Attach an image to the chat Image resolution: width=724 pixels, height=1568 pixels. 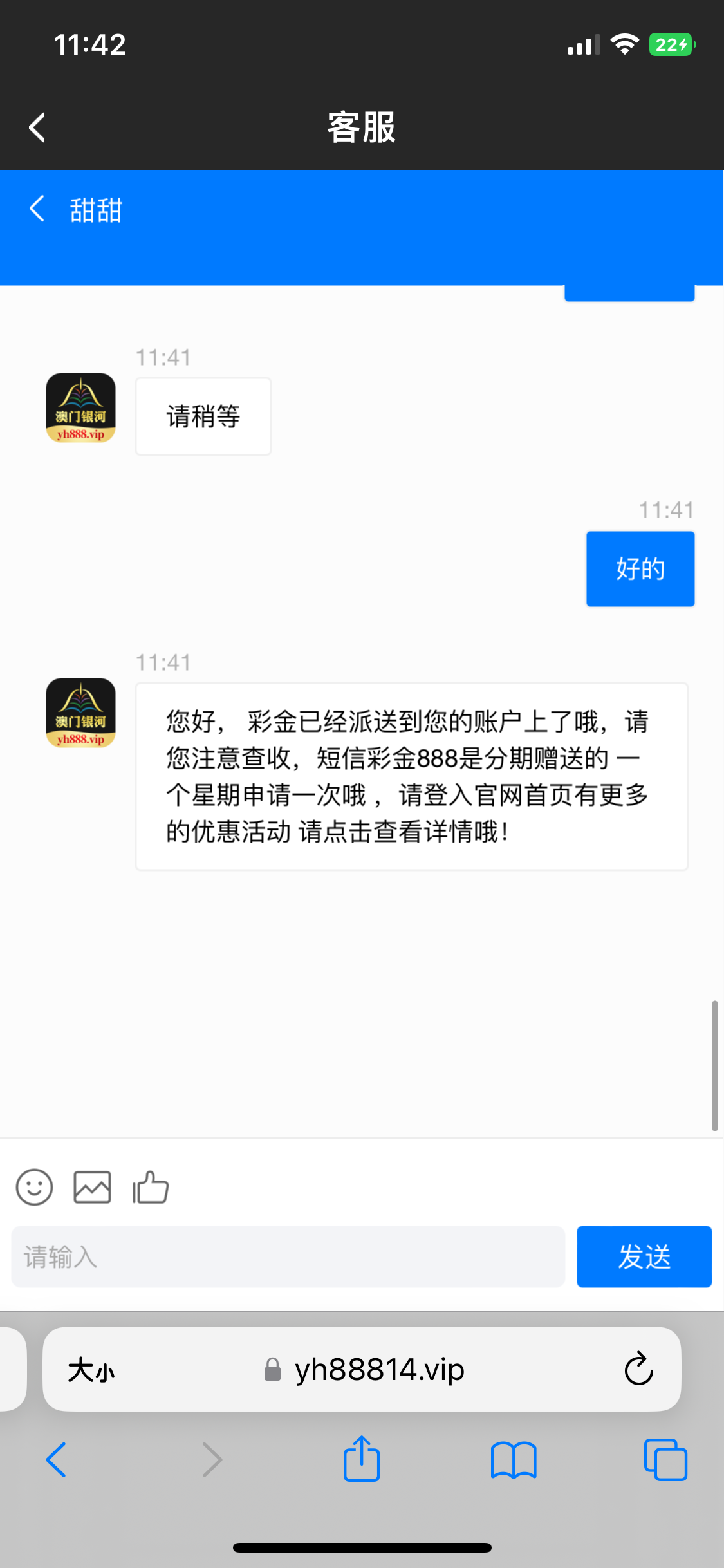pos(92,1187)
